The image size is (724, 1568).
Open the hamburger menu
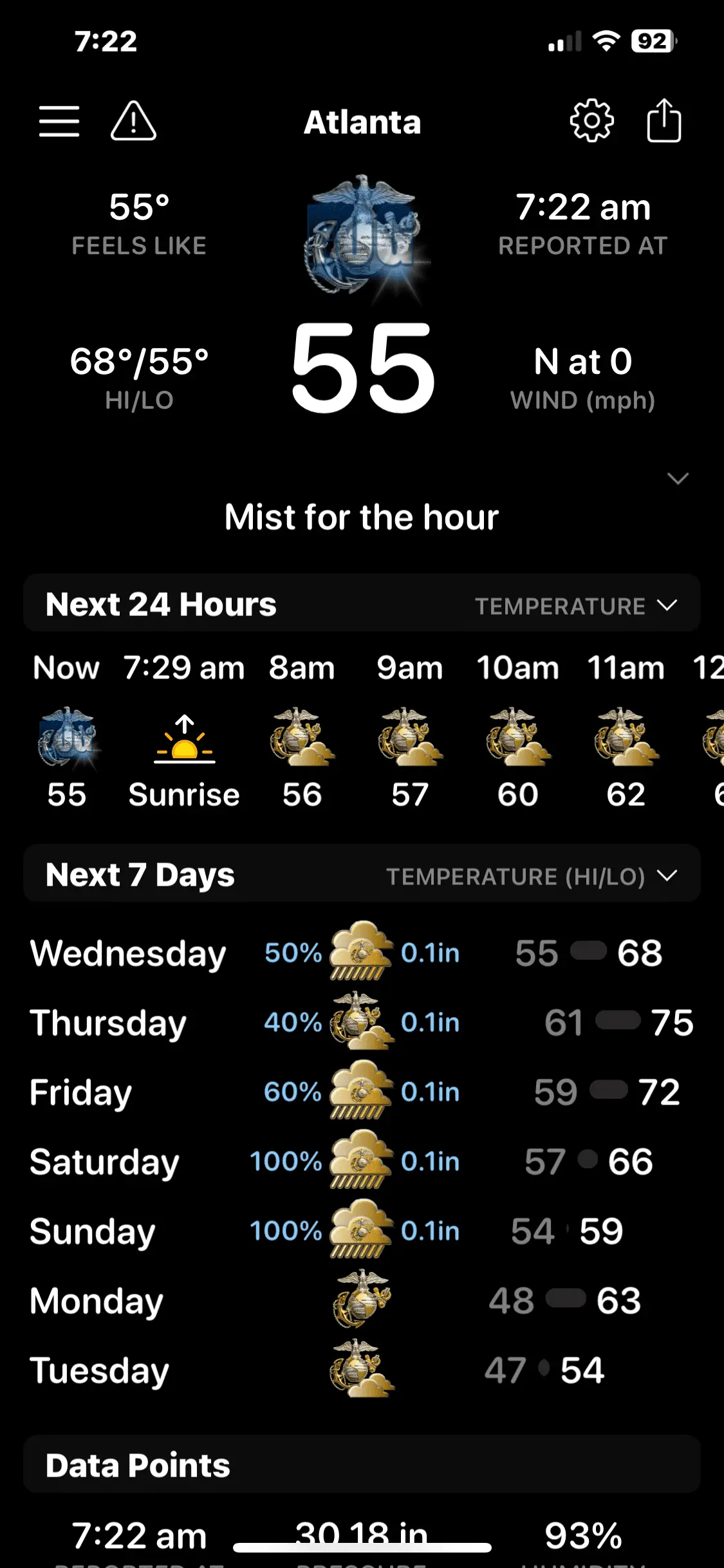point(59,122)
